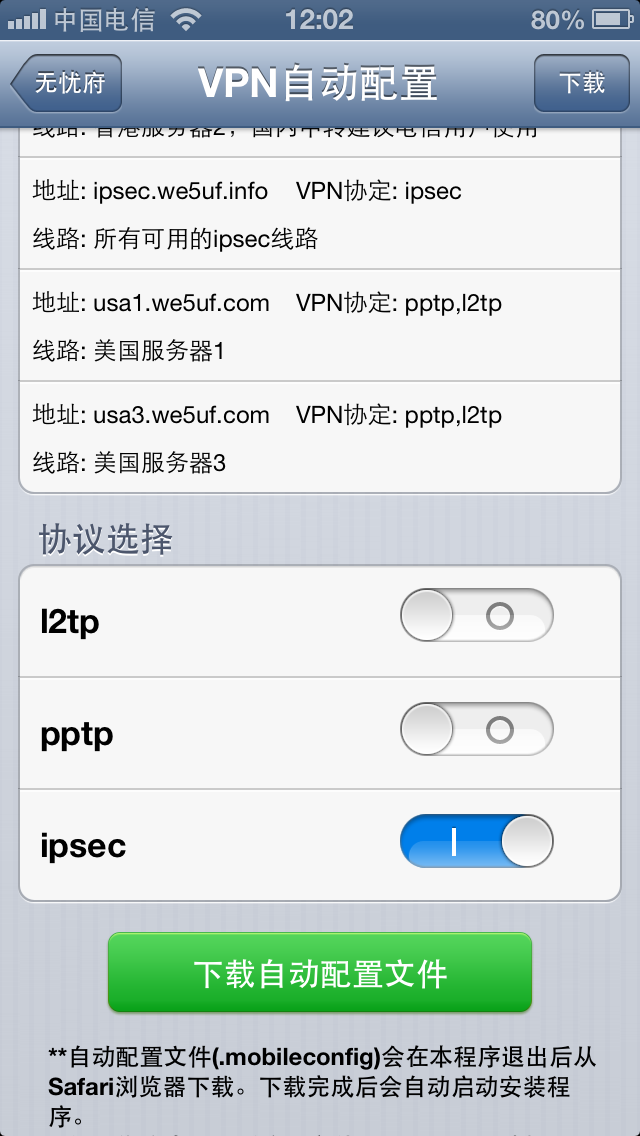Turn on the pptp protocol switch
This screenshot has width=640, height=1136.
point(476,729)
